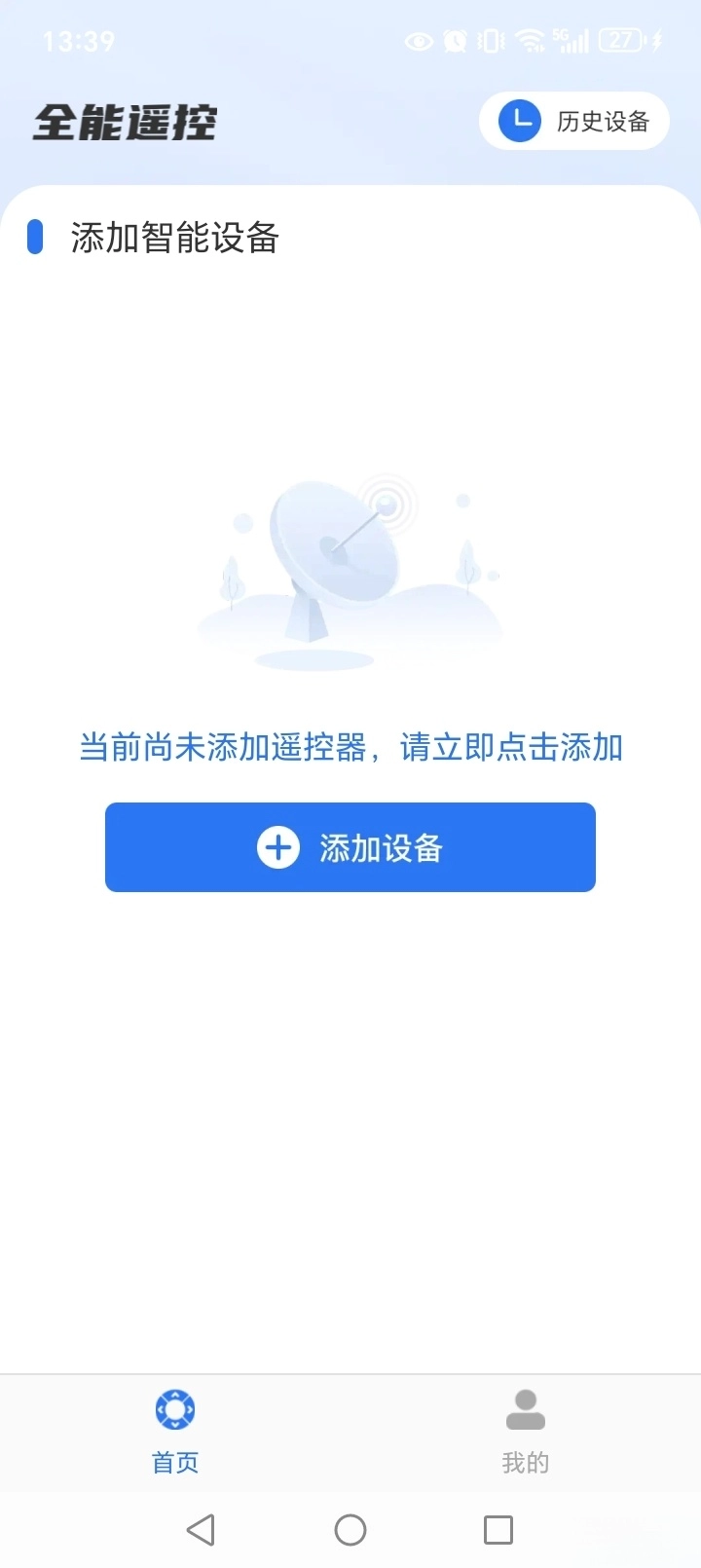The width and height of the screenshot is (701, 1568).
Task: Switch to the 我的 tab
Action: (x=526, y=1432)
